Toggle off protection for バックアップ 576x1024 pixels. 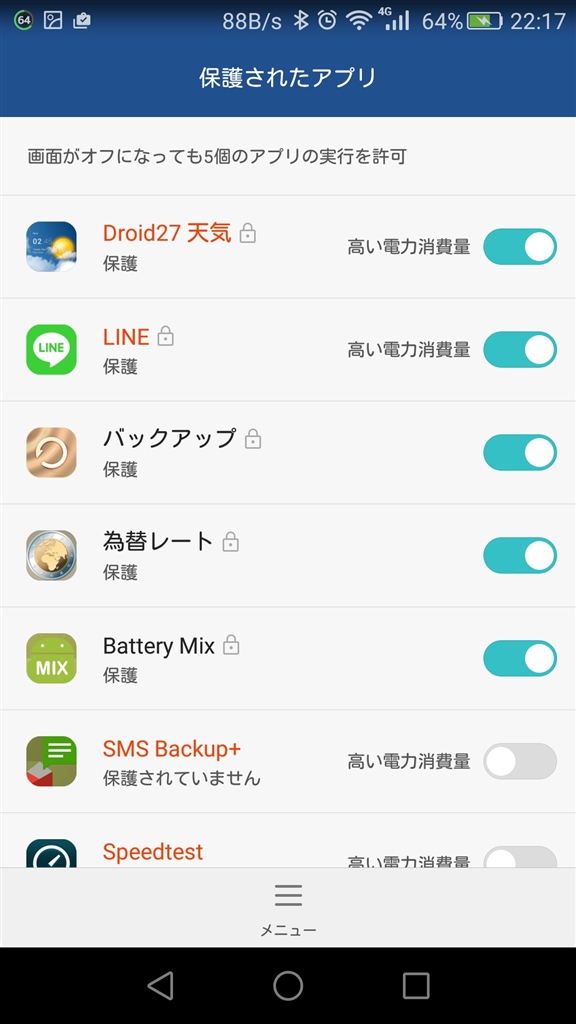[x=520, y=453]
